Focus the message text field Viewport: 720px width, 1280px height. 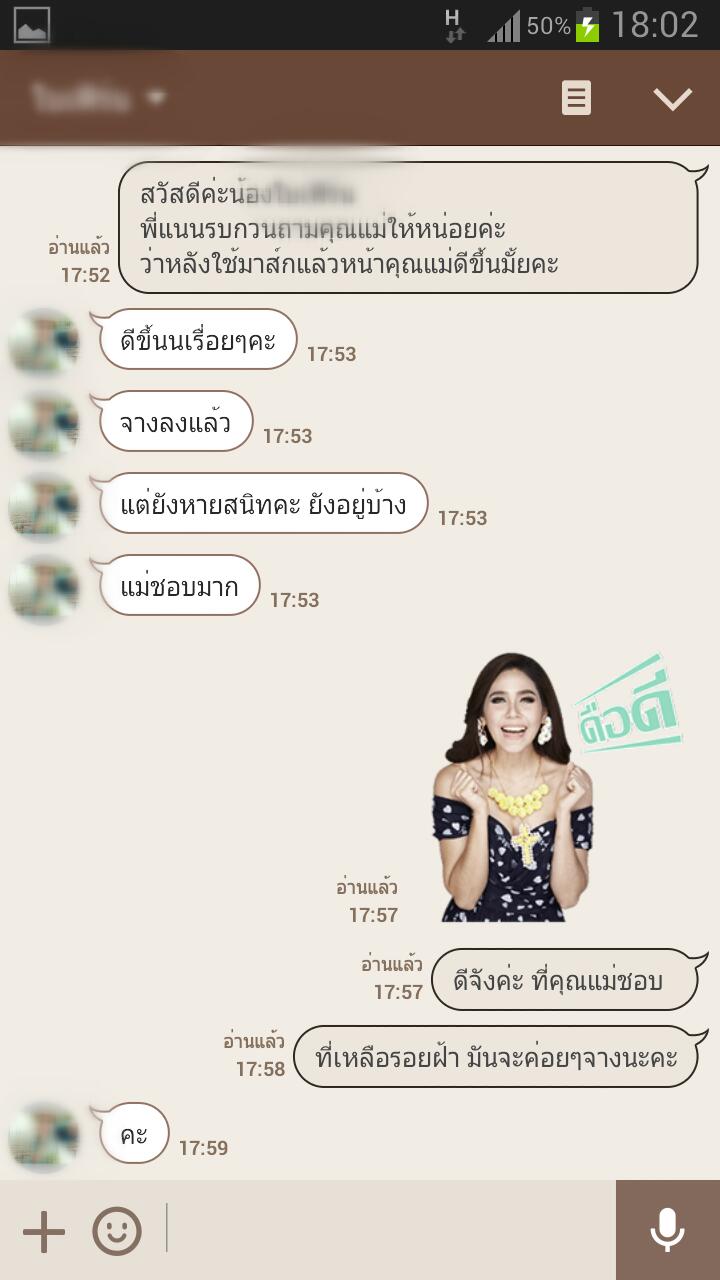pos(388,1230)
